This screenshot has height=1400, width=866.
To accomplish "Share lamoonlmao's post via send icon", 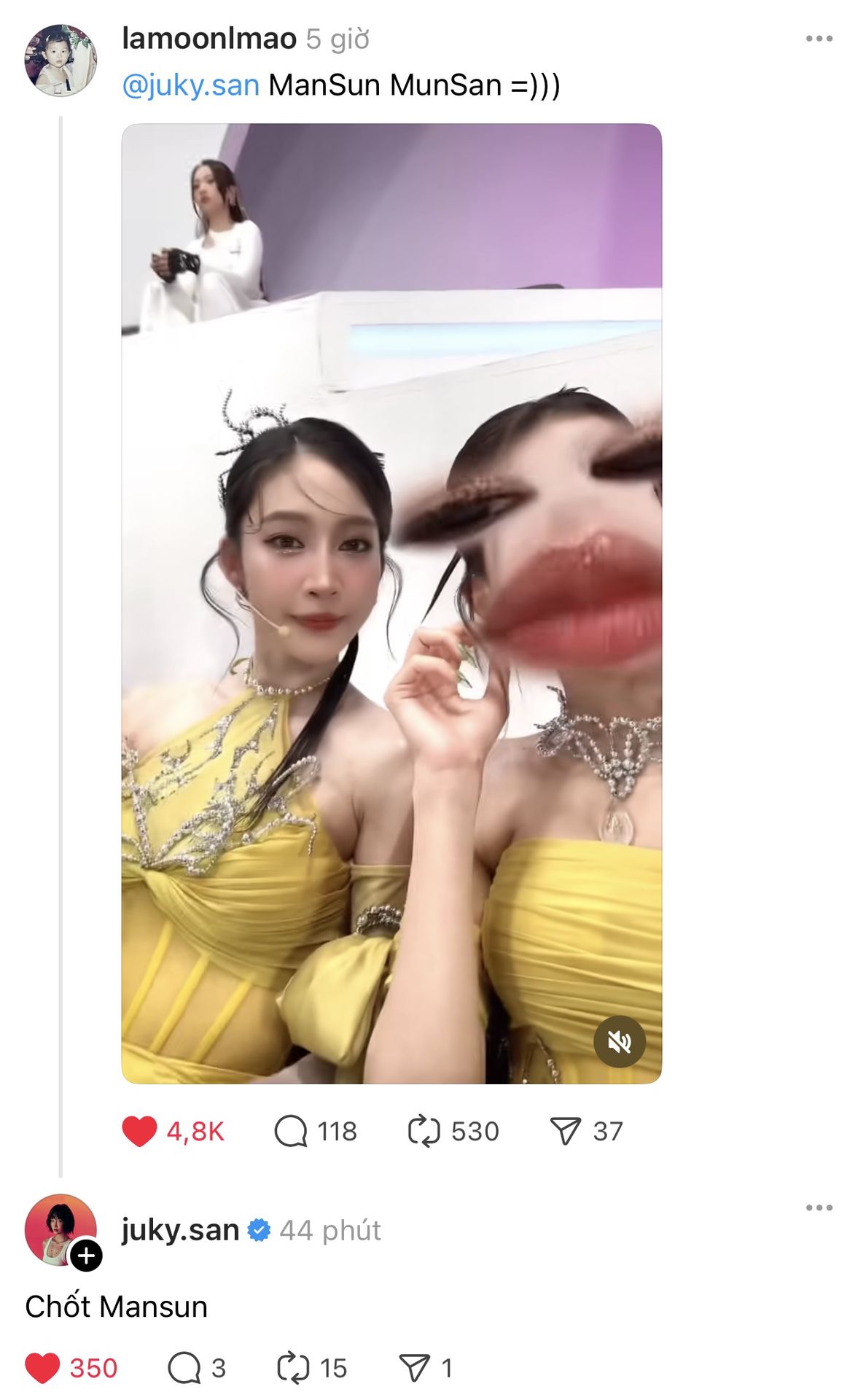I will pos(565,1131).
